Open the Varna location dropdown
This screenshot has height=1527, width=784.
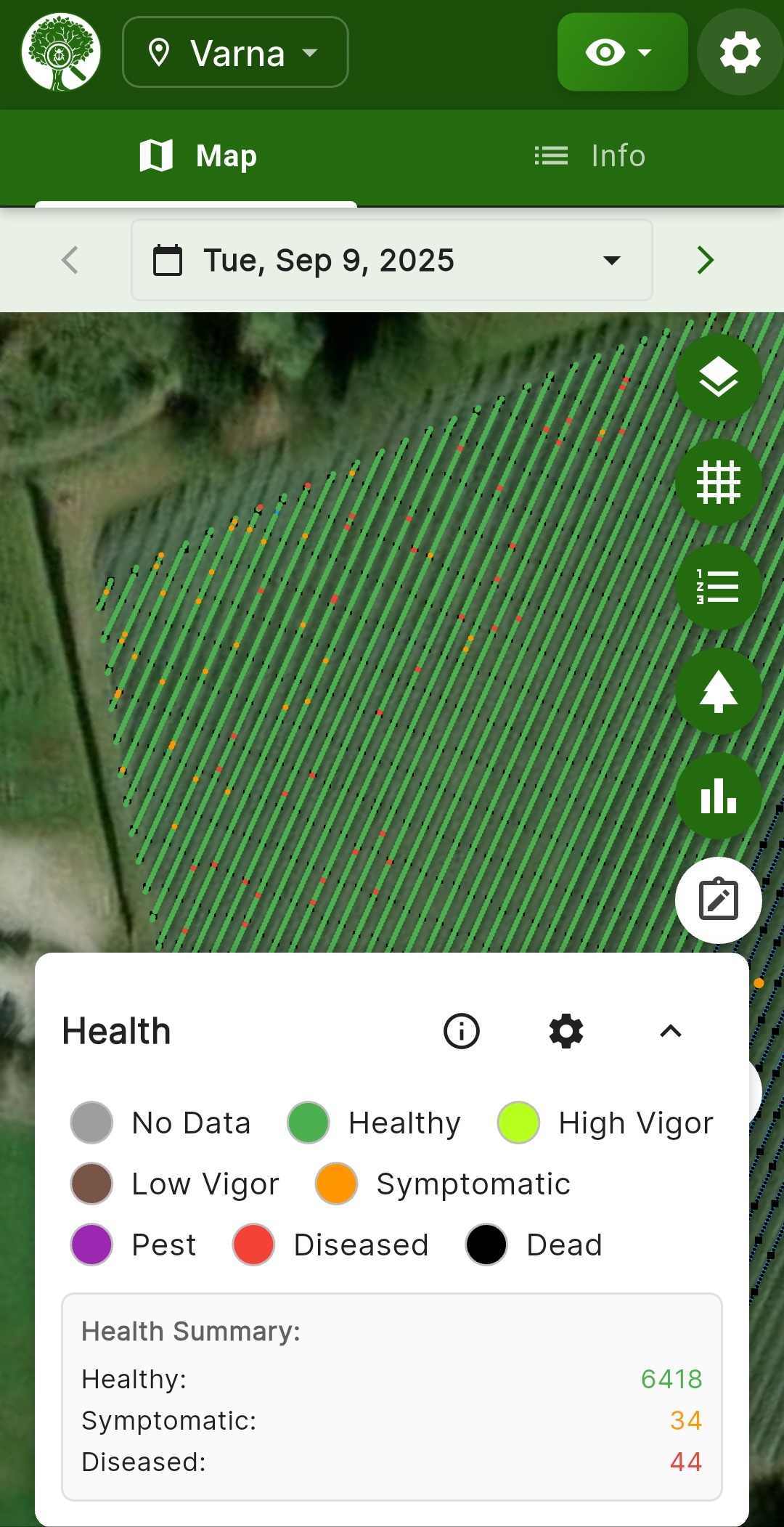[x=235, y=52]
